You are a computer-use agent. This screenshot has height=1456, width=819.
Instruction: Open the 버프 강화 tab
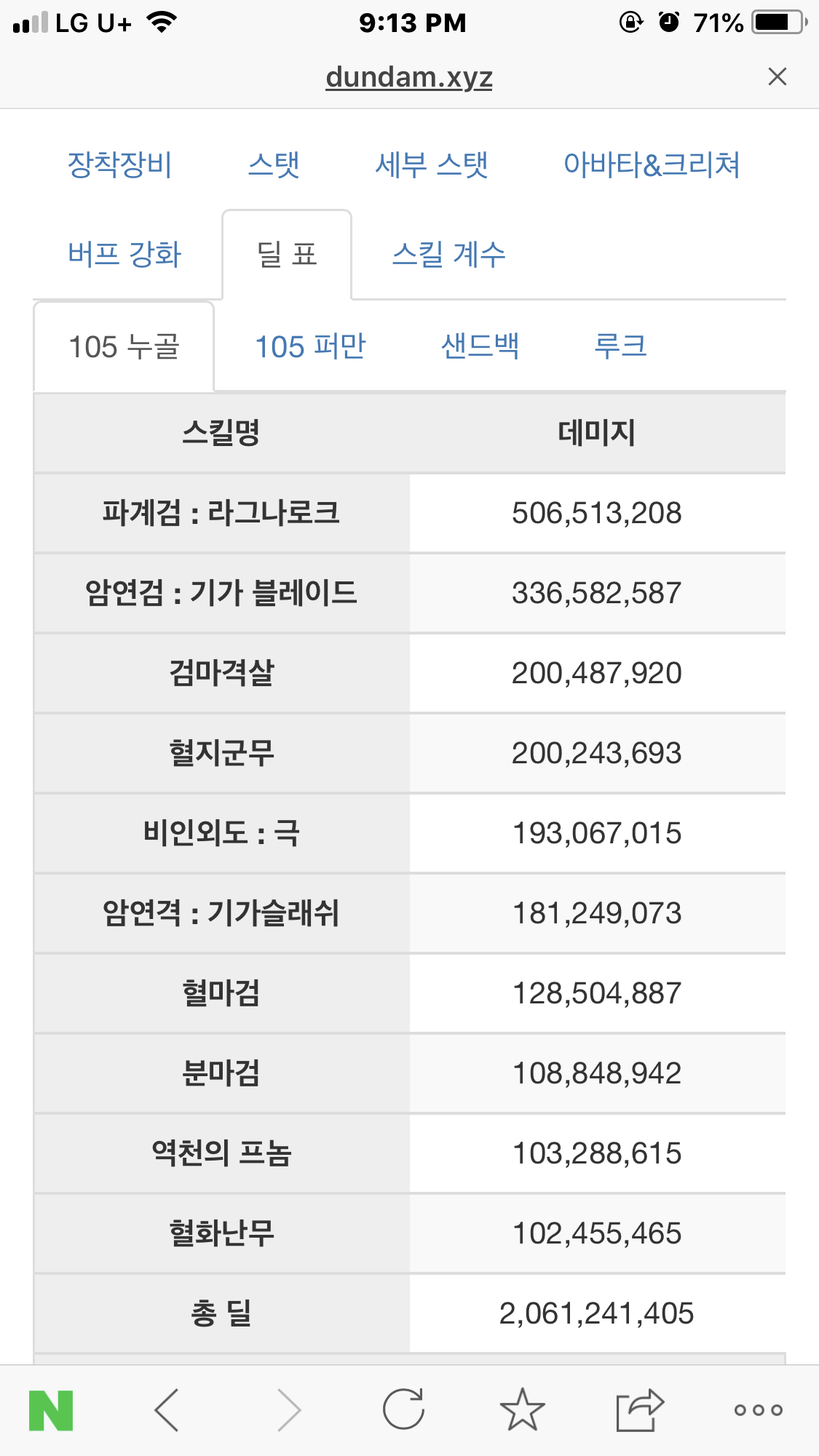point(124,254)
